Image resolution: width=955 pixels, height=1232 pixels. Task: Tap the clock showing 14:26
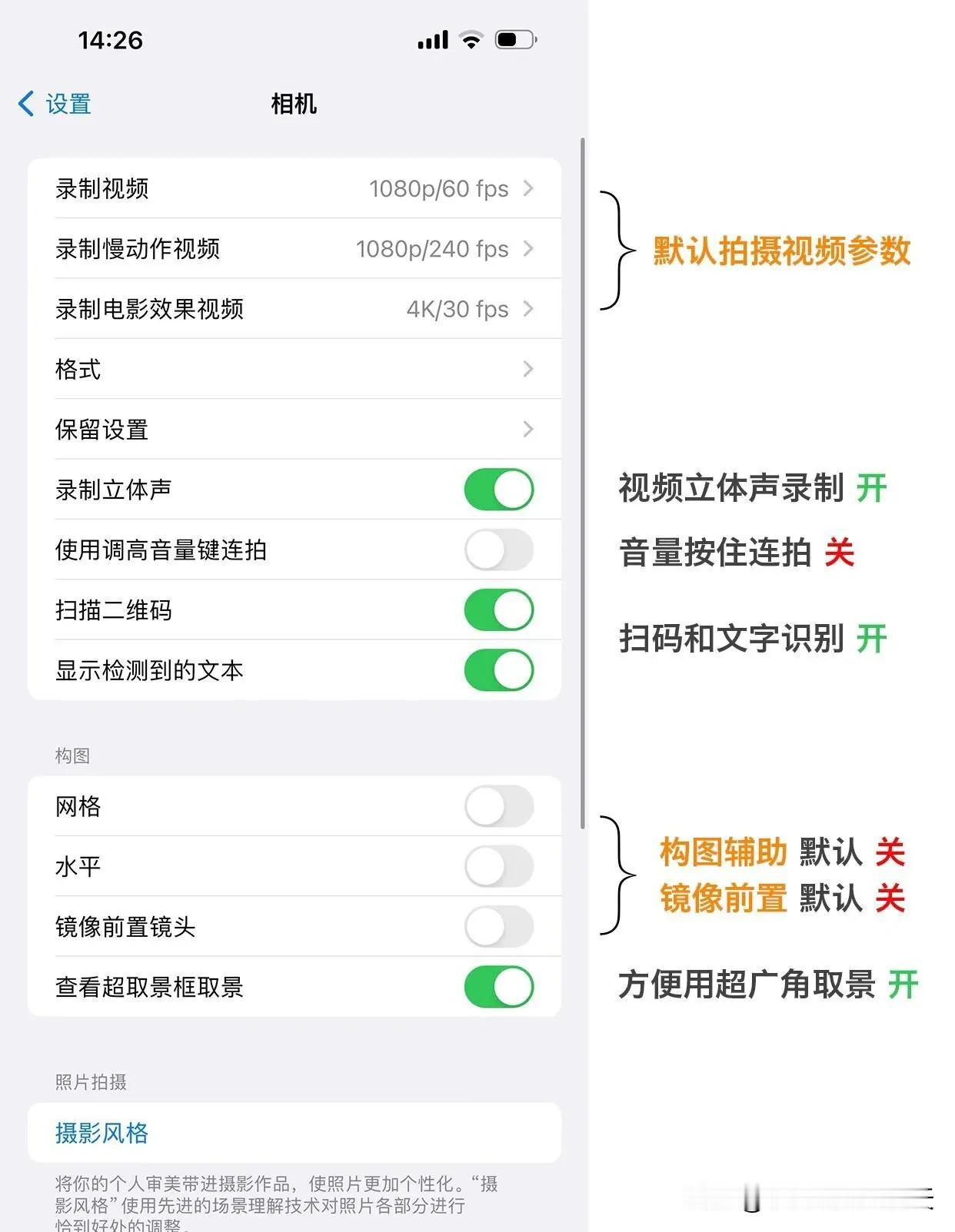pyautogui.click(x=111, y=40)
